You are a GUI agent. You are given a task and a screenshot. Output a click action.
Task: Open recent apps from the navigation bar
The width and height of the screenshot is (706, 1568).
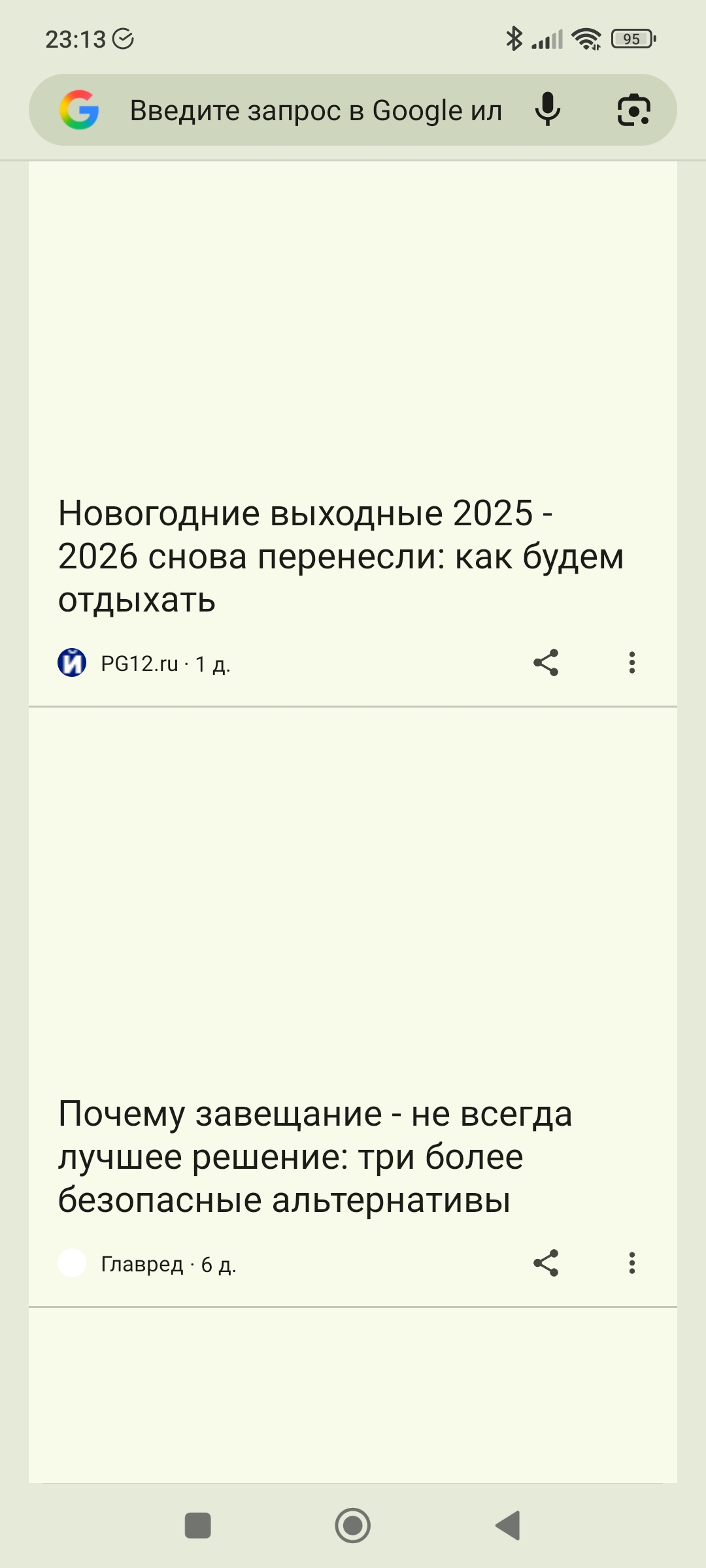[198, 1526]
